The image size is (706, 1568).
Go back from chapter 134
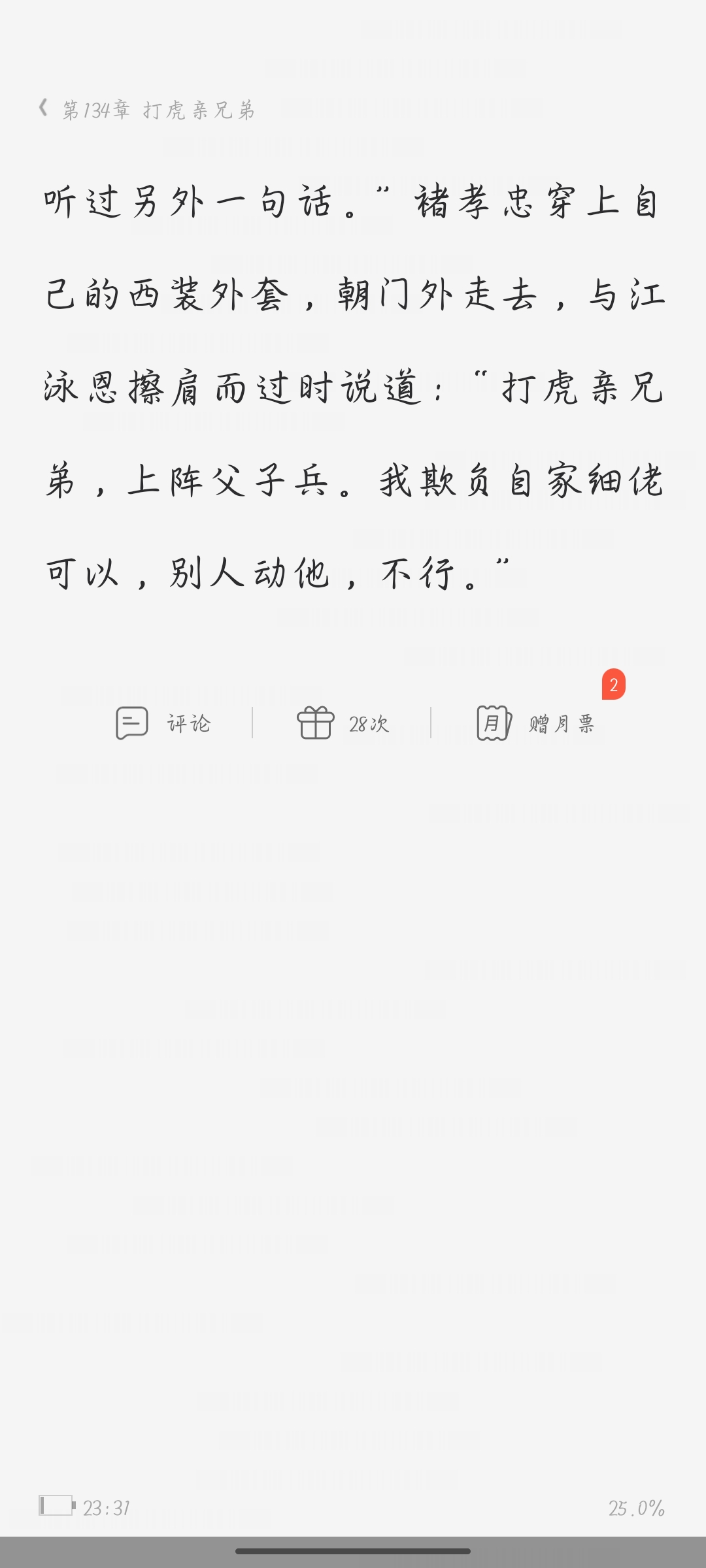[44, 108]
